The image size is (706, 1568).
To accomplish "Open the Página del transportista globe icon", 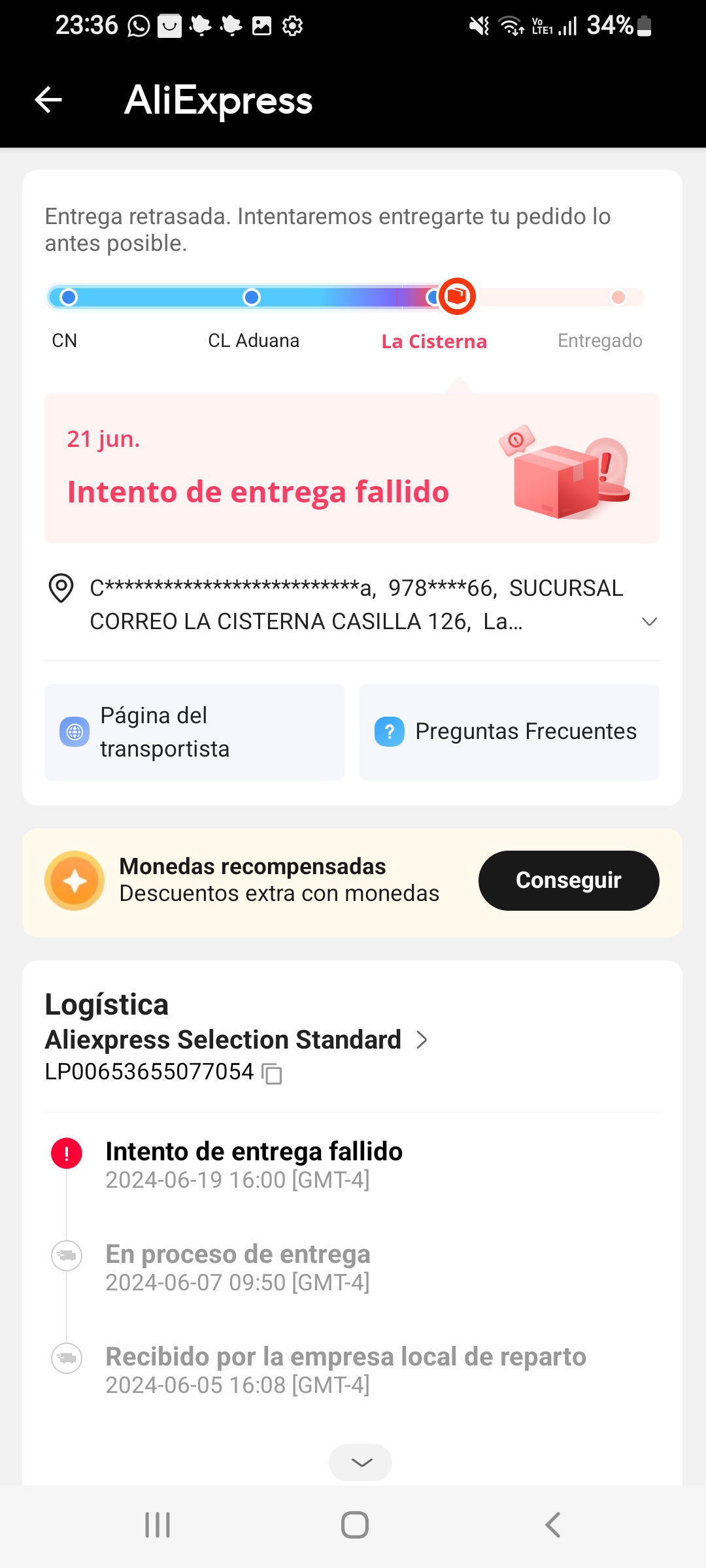I will (x=75, y=732).
